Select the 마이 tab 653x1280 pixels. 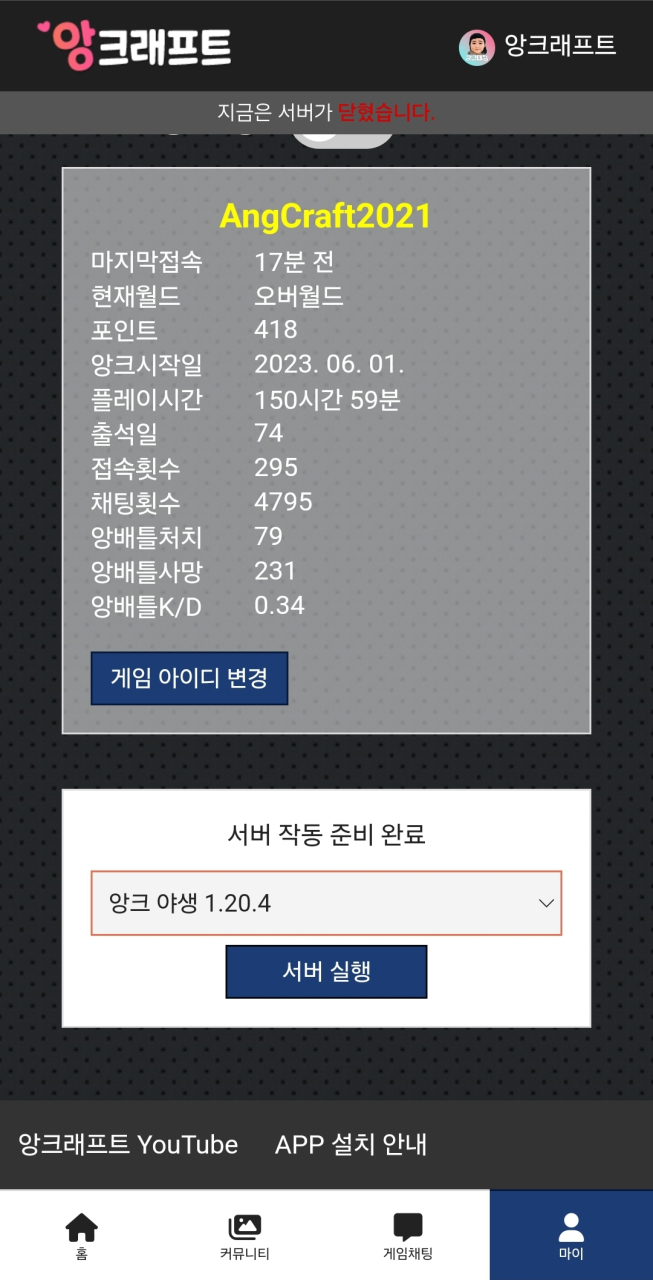571,1236
